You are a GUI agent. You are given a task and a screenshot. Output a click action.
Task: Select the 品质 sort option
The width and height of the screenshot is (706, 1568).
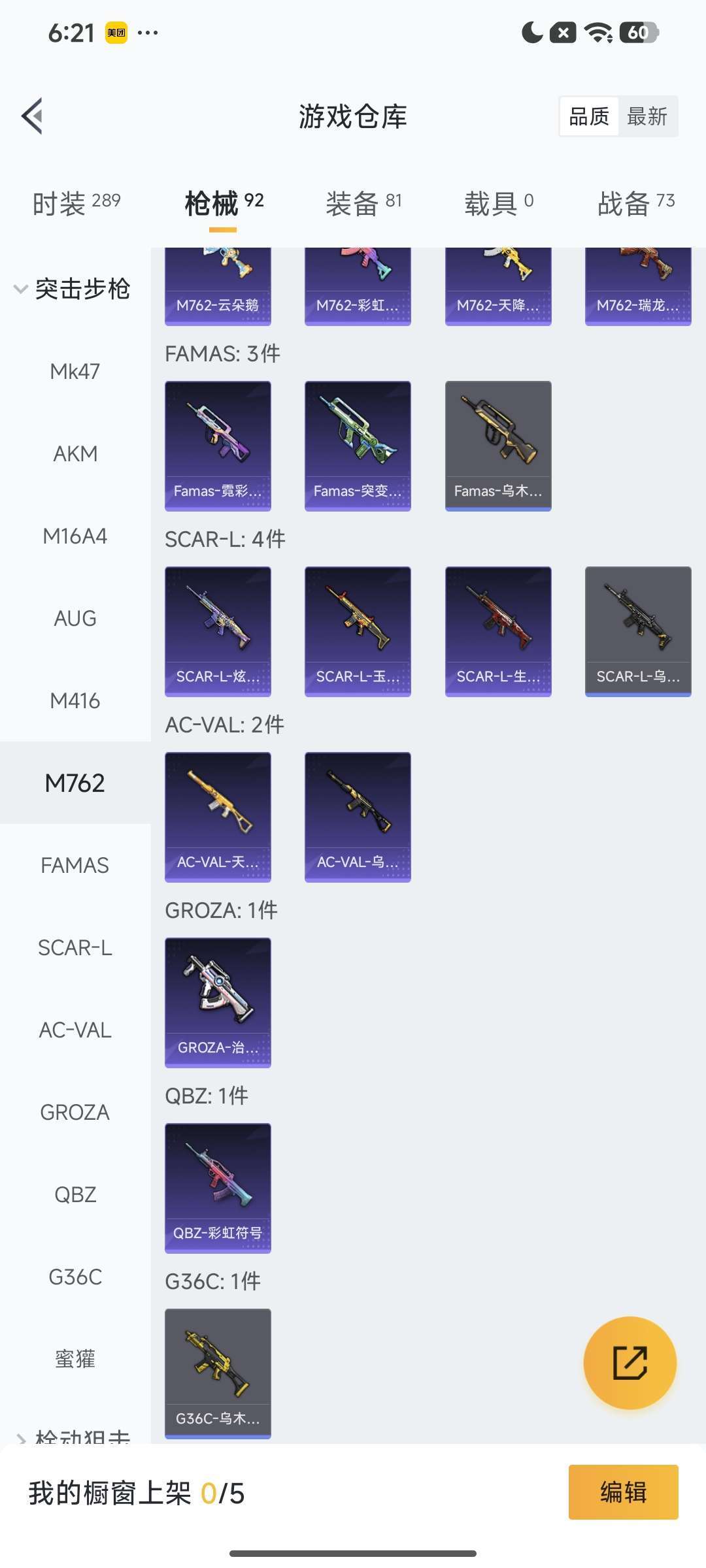click(x=589, y=116)
